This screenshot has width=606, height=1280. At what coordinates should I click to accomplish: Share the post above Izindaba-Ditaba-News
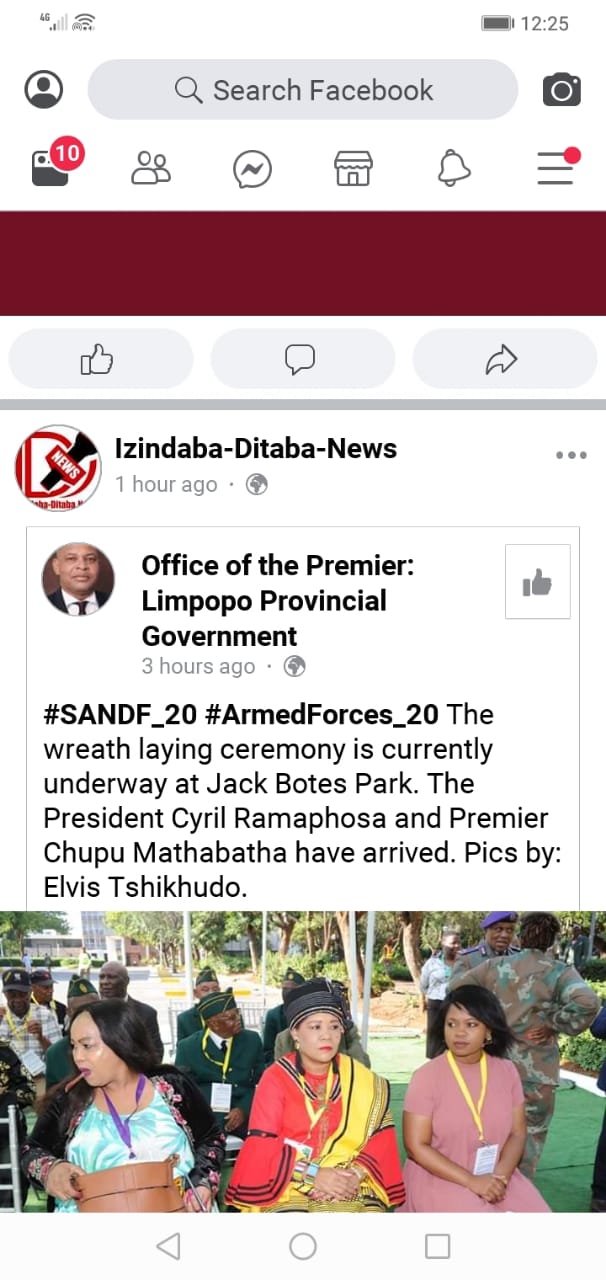tap(504, 359)
